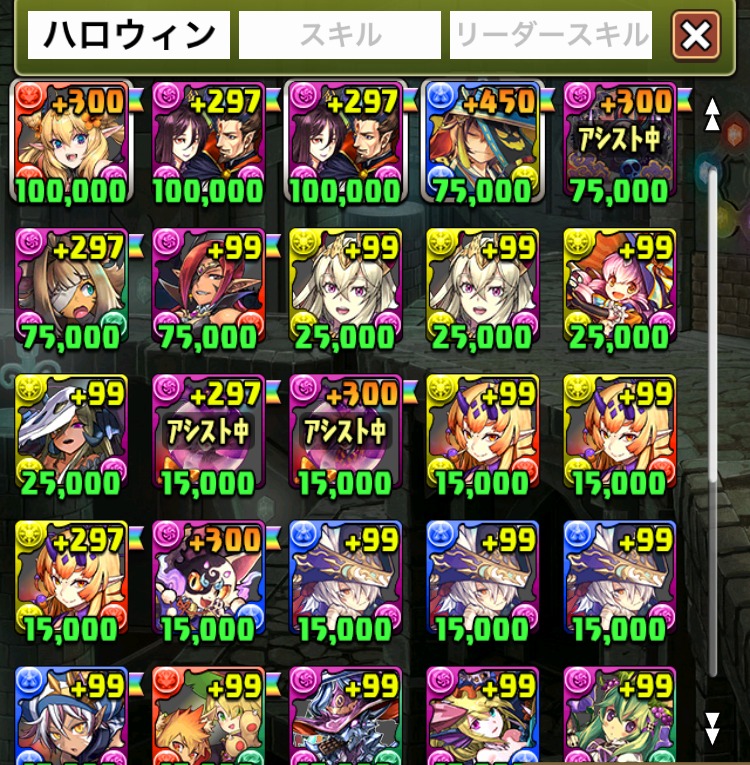Choose skull-mask monster +99 worth 25,000
This screenshot has height=765, width=750.
[x=72, y=433]
